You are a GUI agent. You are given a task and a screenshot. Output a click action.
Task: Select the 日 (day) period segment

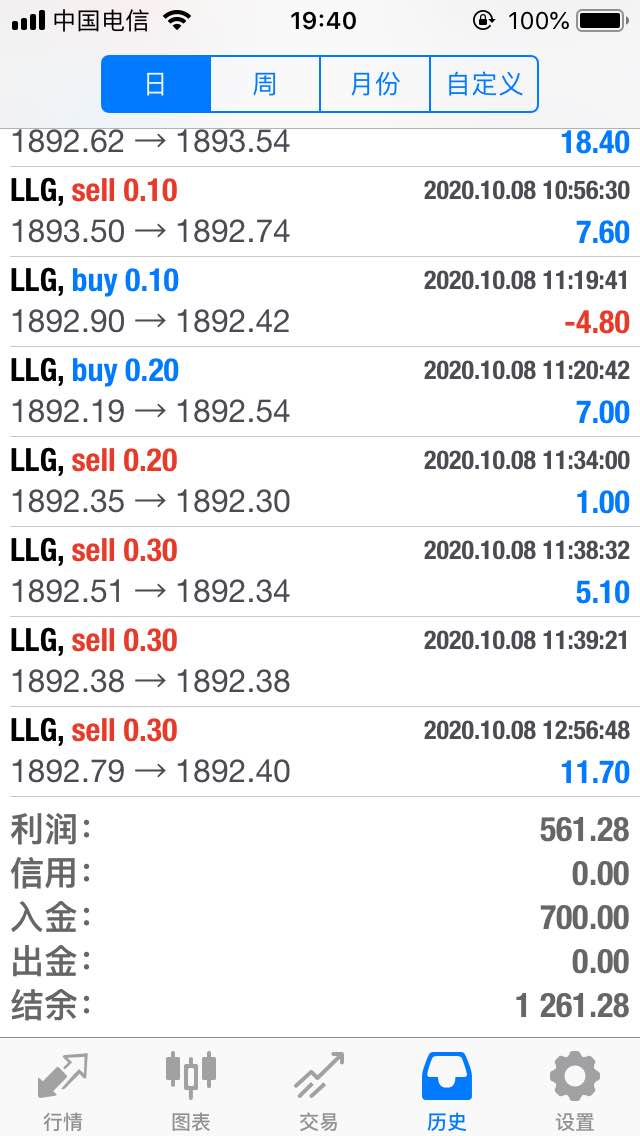click(x=156, y=84)
